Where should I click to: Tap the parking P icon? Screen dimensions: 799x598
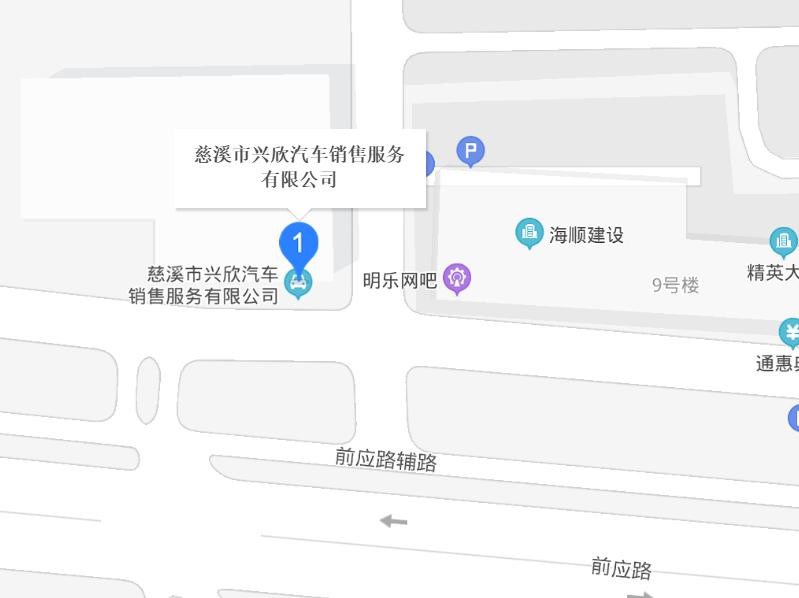pyautogui.click(x=470, y=151)
